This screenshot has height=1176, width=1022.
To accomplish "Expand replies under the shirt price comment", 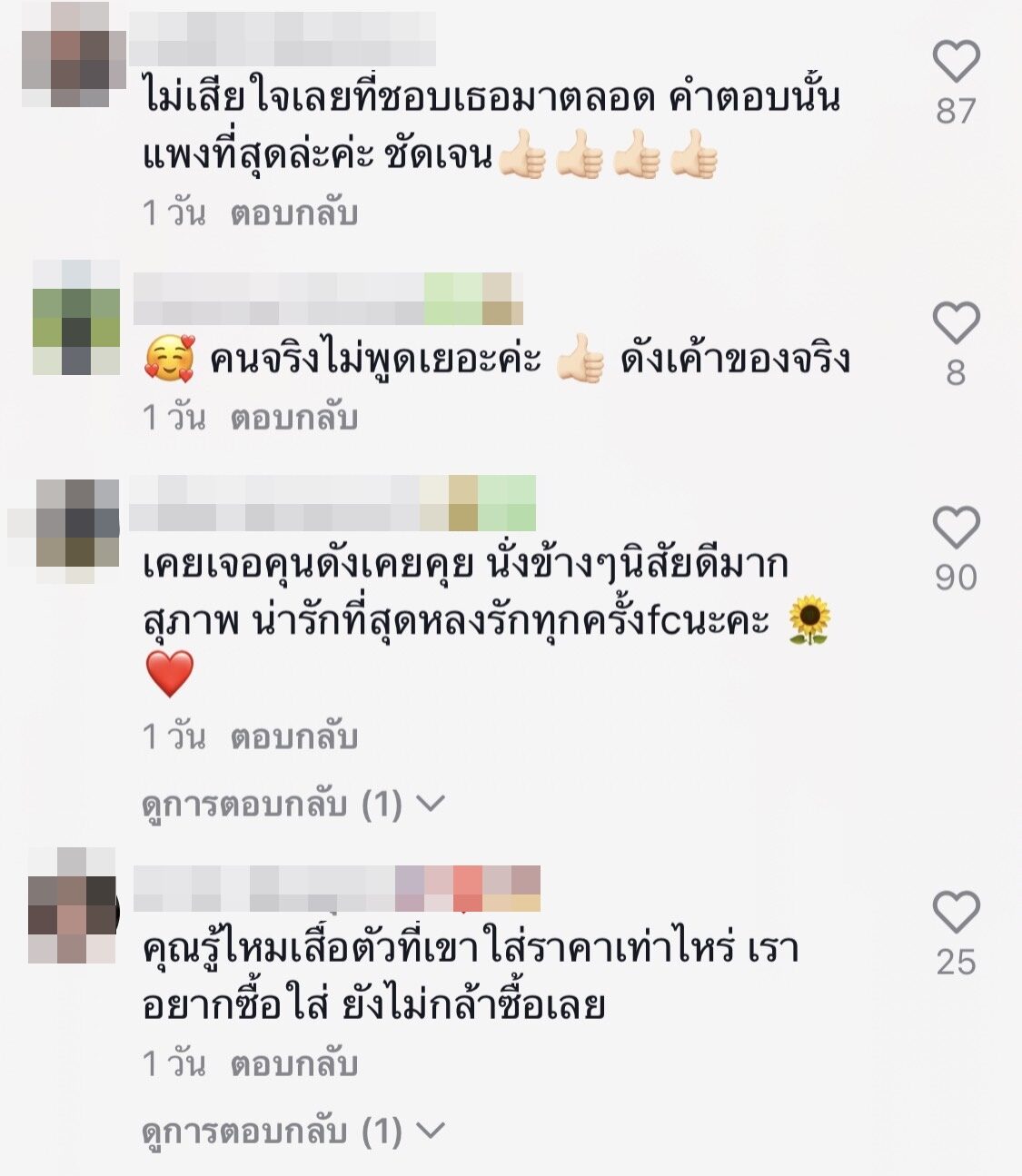I will click(x=293, y=1131).
